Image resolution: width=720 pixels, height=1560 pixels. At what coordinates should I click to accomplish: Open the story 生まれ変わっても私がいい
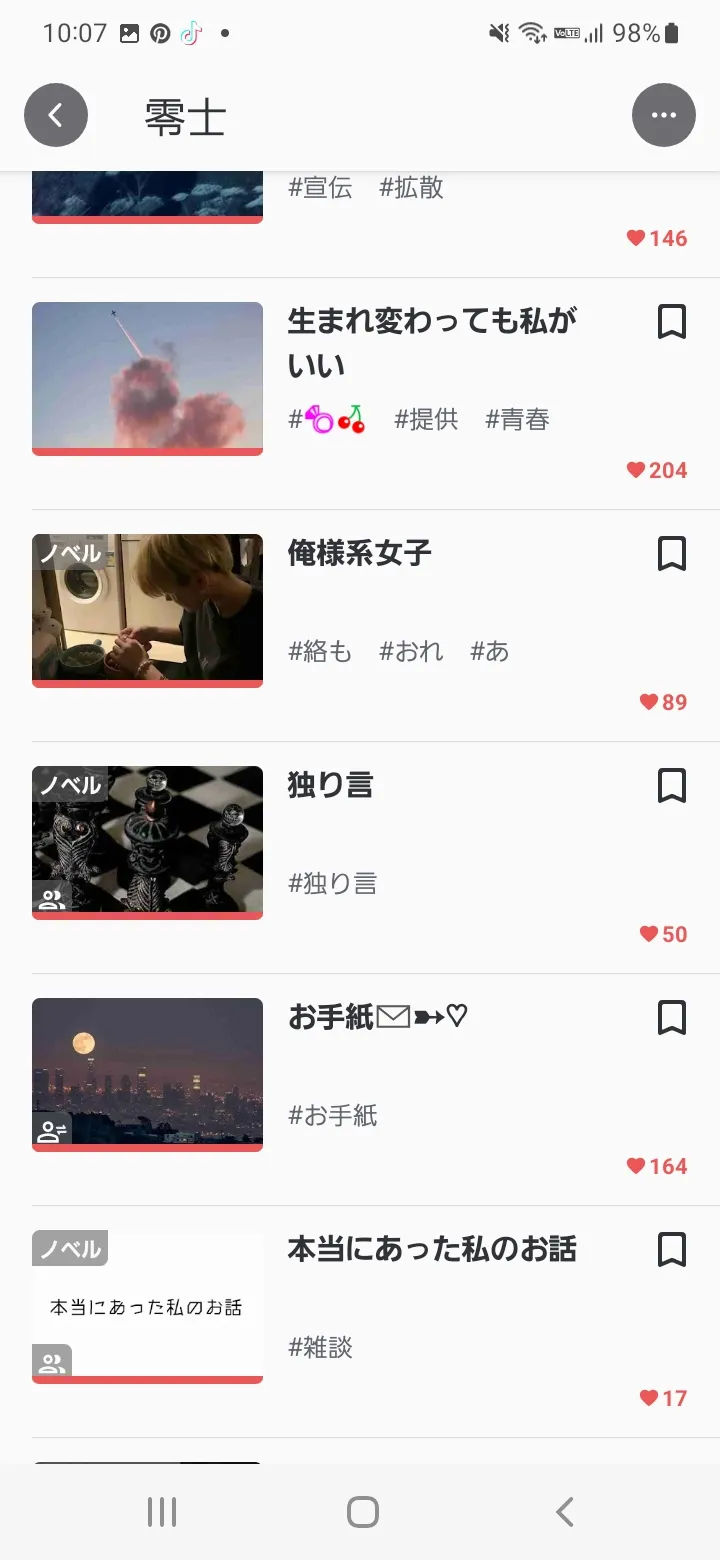[x=432, y=342]
